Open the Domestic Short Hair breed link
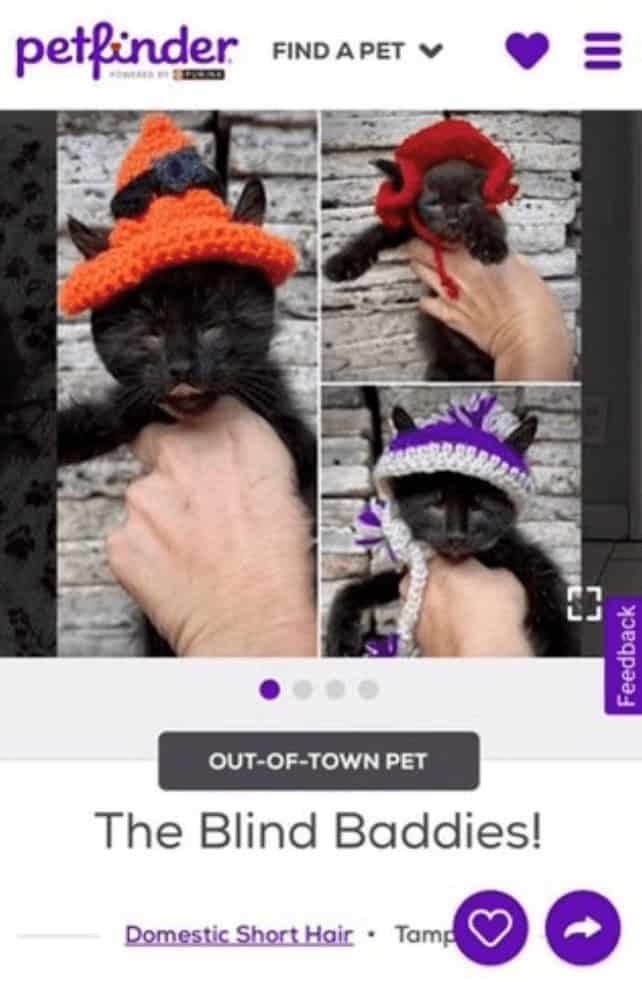642x982 pixels. (238, 935)
